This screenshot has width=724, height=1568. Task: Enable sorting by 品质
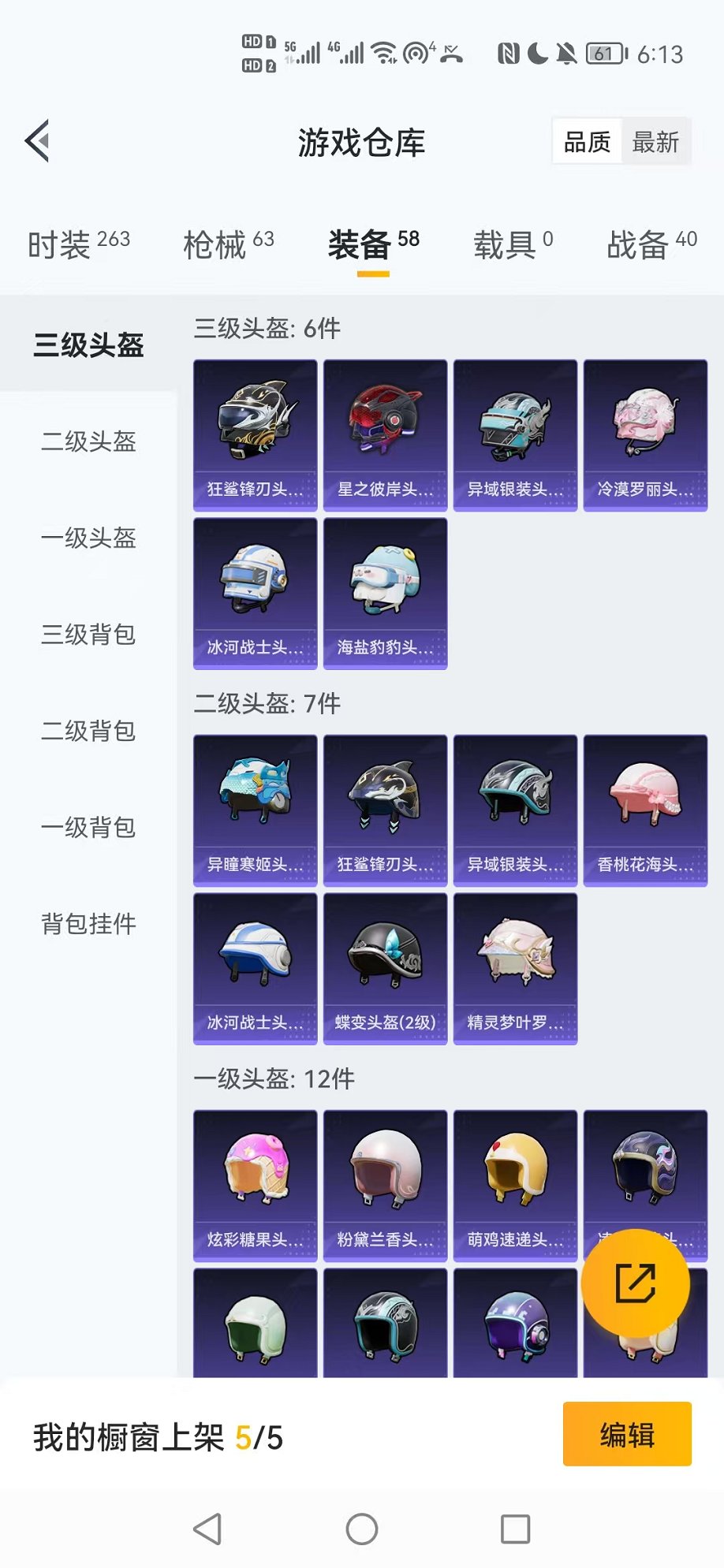(x=585, y=141)
